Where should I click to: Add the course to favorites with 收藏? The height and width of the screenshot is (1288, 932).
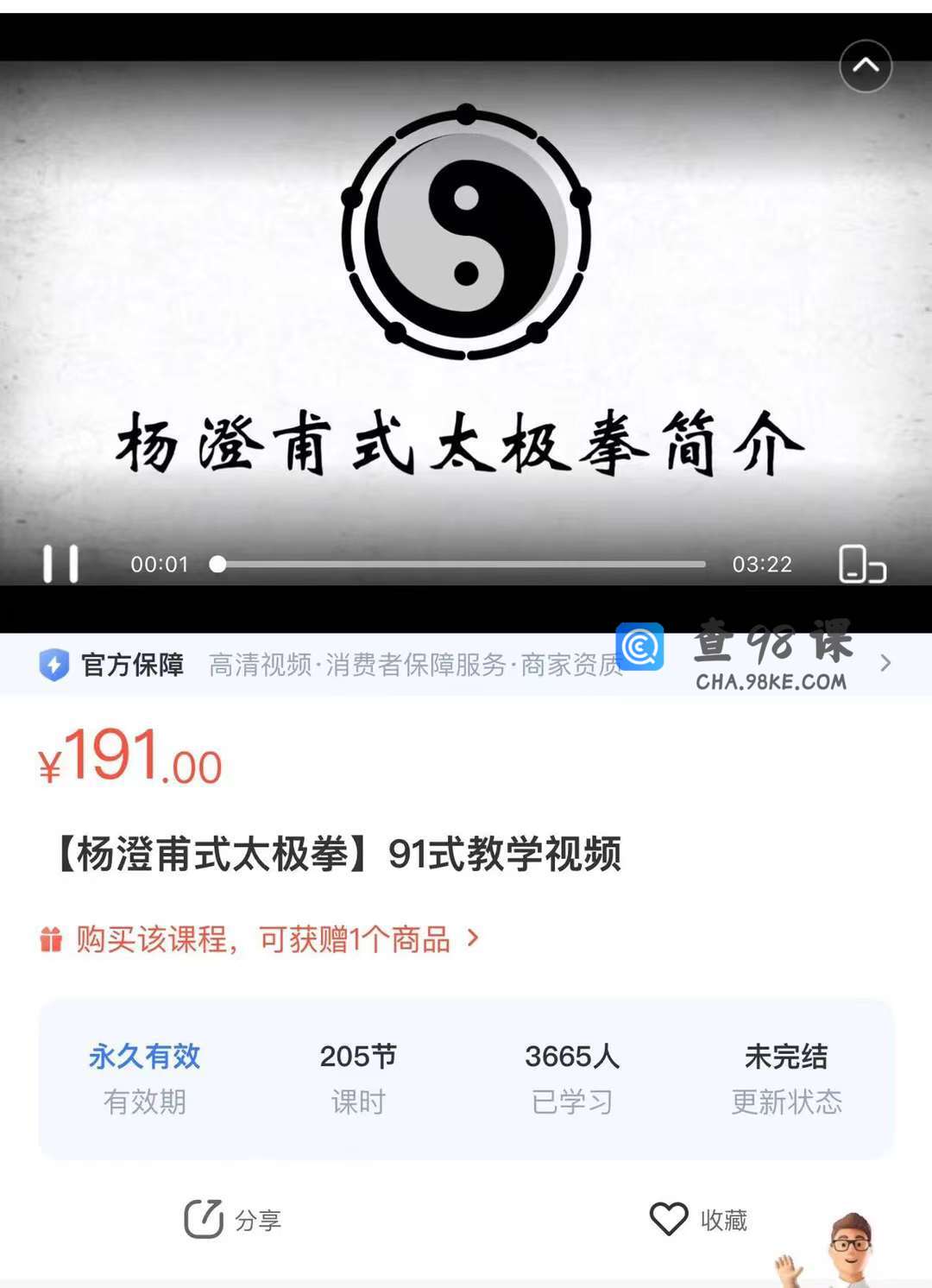(x=699, y=1220)
